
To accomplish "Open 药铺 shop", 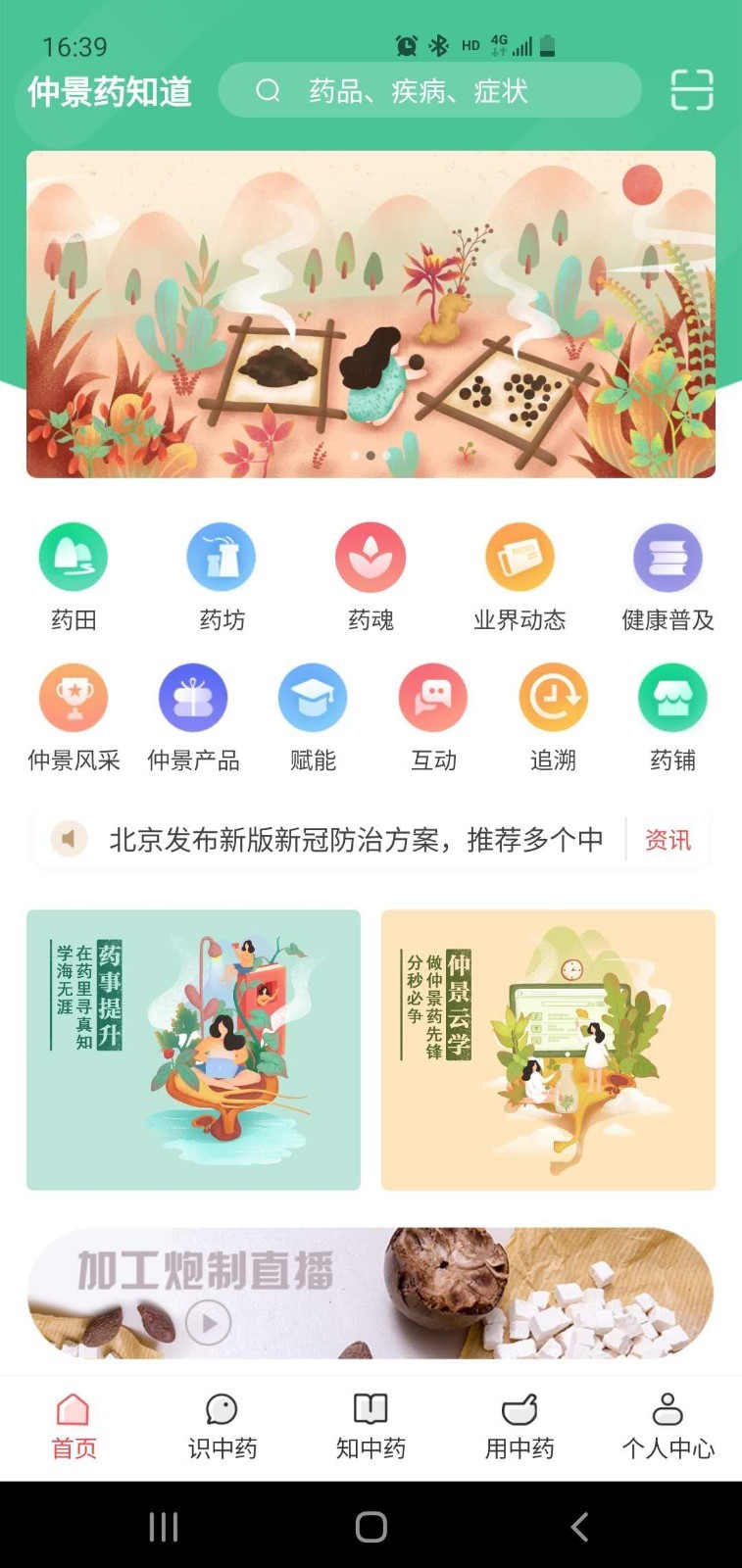I will pos(672,718).
